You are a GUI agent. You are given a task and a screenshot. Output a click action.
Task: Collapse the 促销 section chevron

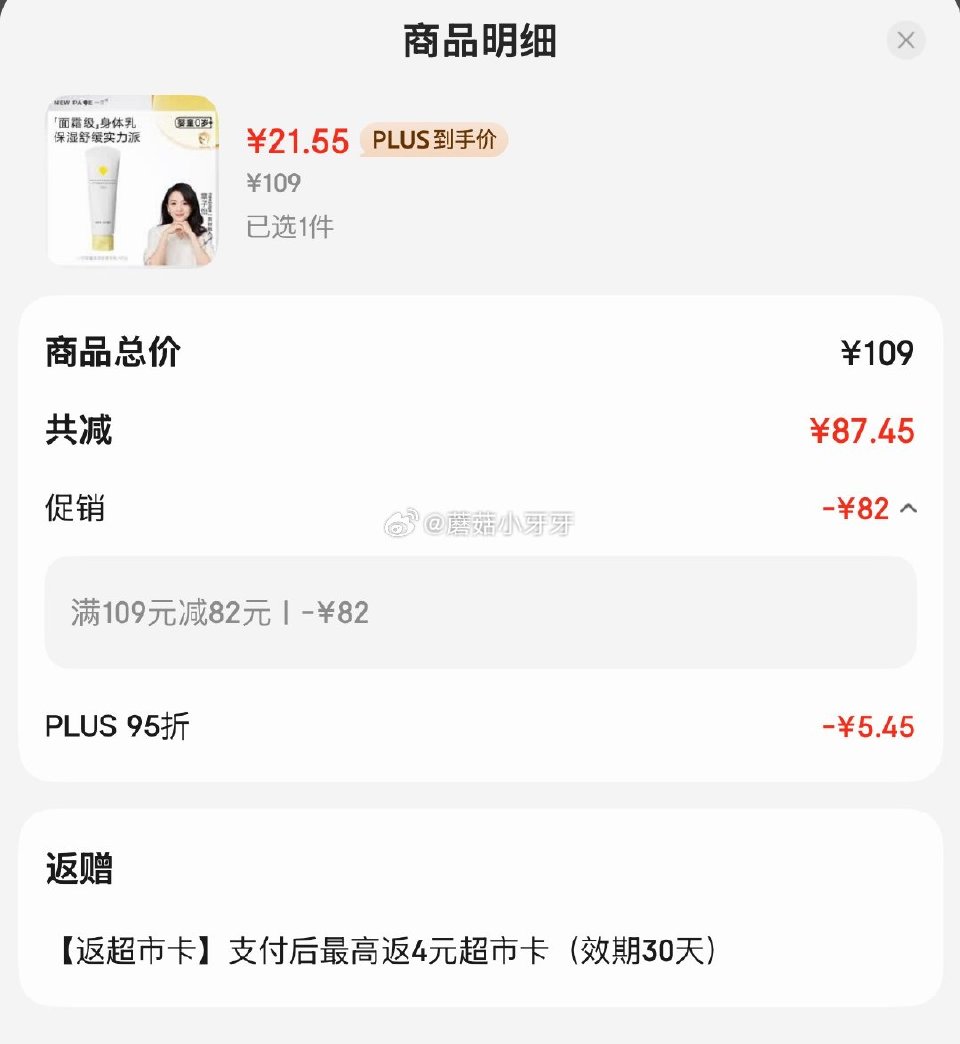point(910,508)
